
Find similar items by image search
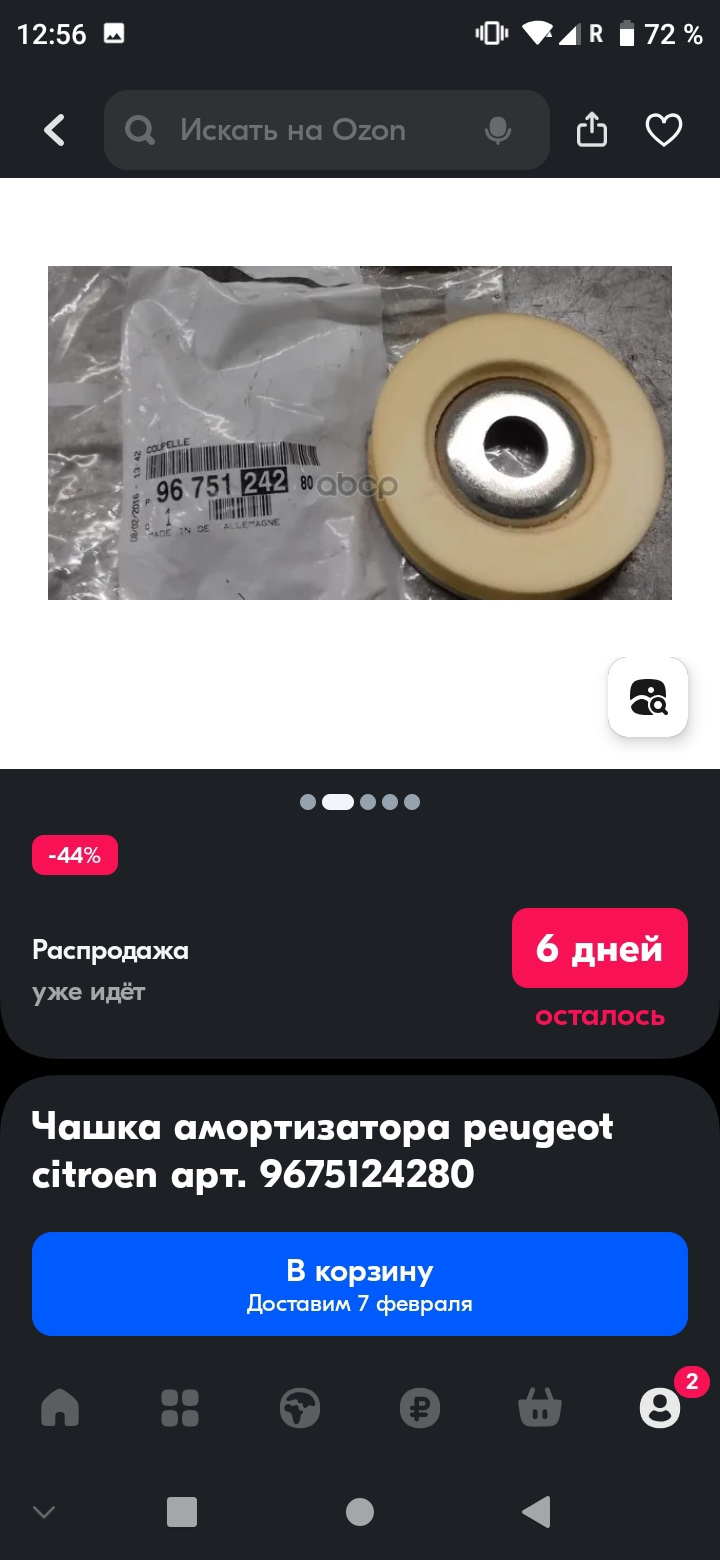point(648,697)
